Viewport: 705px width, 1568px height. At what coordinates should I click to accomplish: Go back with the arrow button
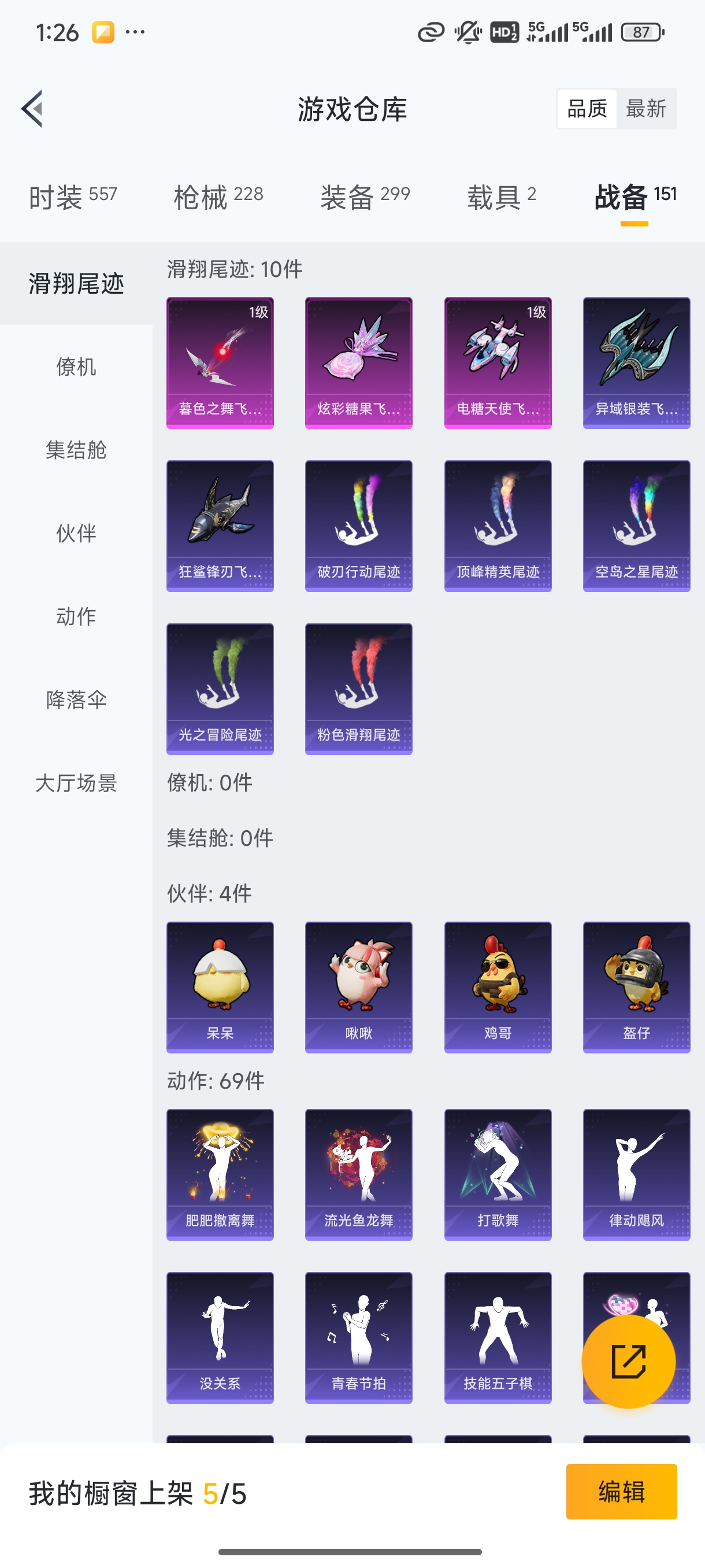click(32, 108)
